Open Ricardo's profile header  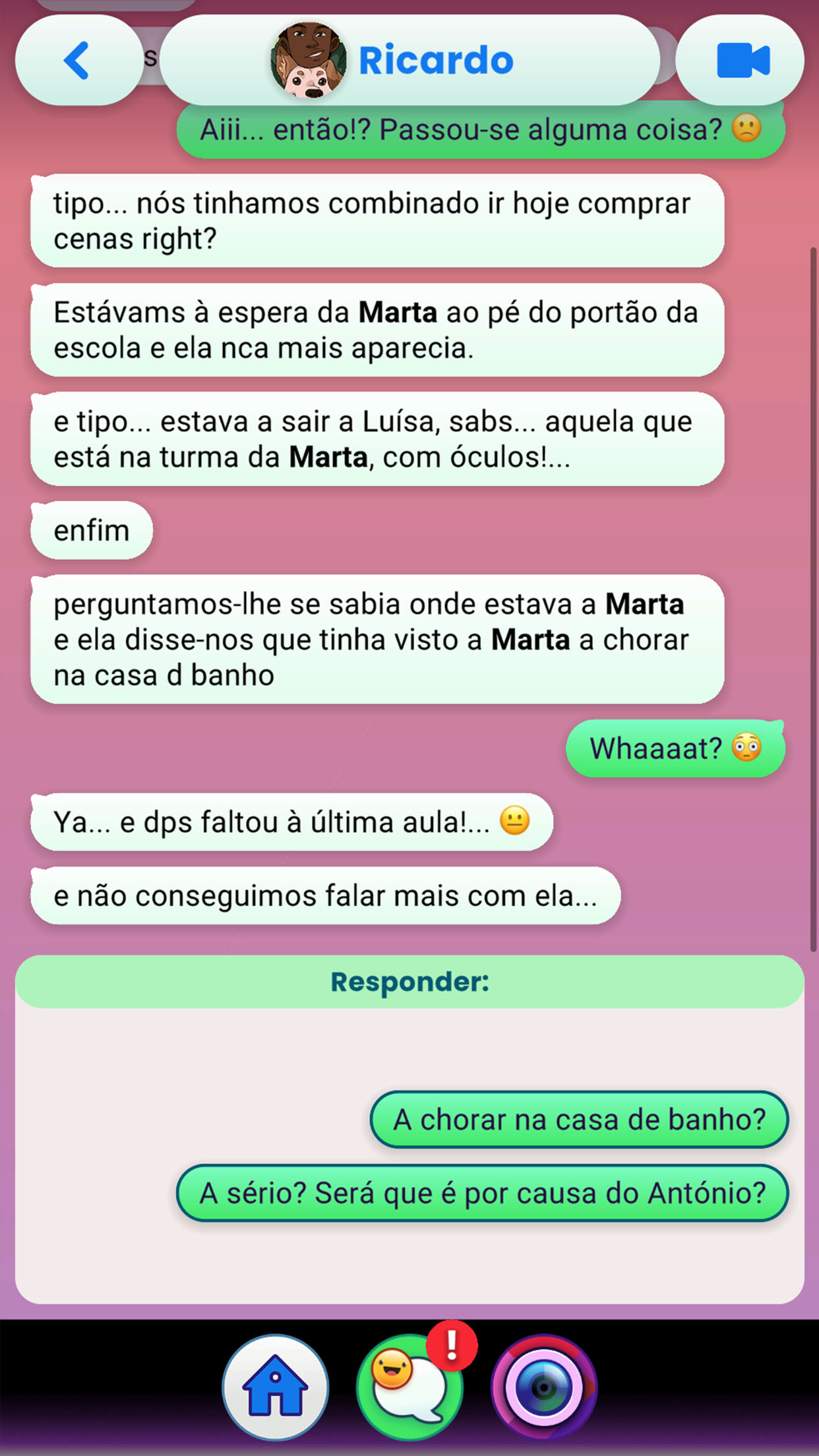coord(409,61)
